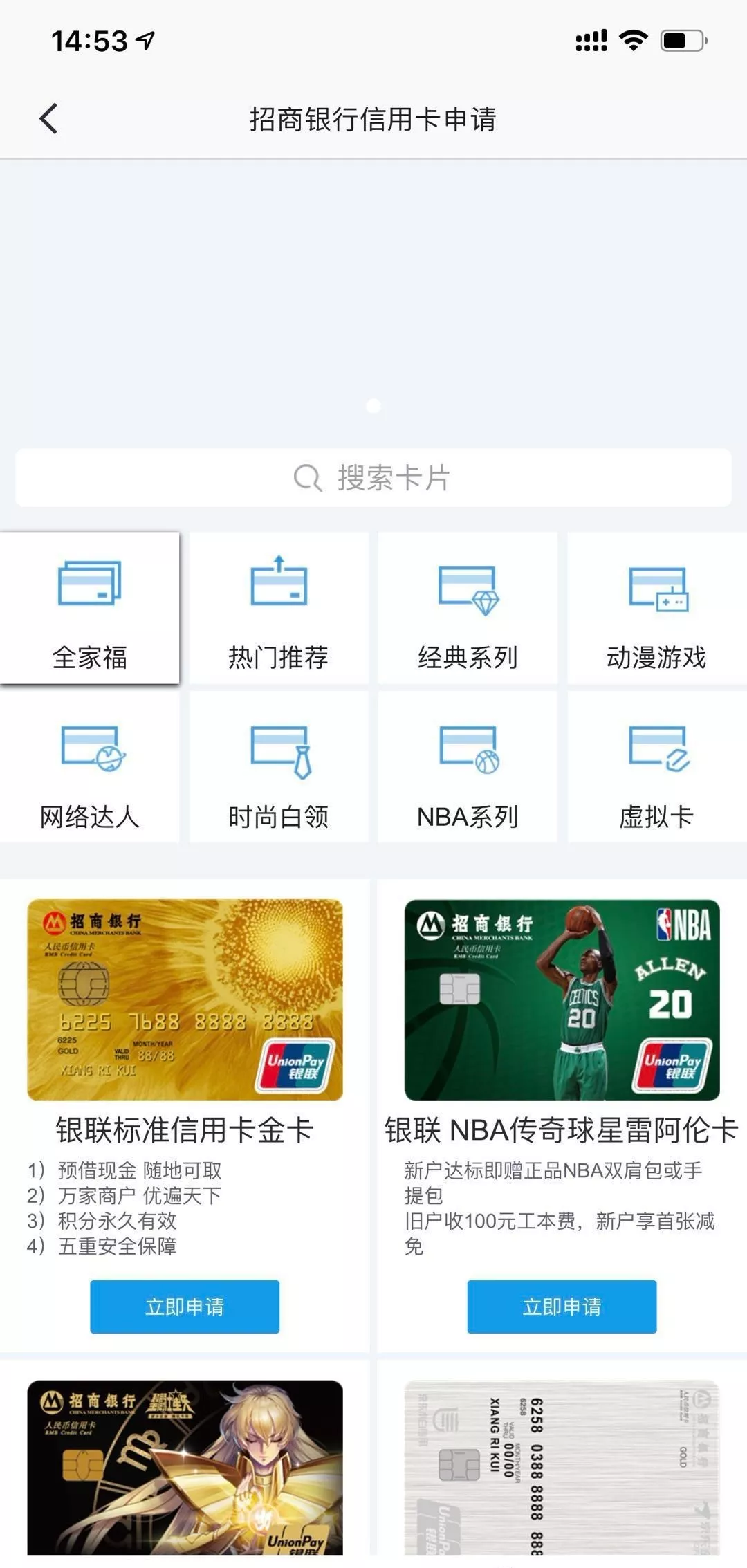Show 时尚白领 cards
Viewport: 747px width, 1568px height.
click(x=279, y=768)
